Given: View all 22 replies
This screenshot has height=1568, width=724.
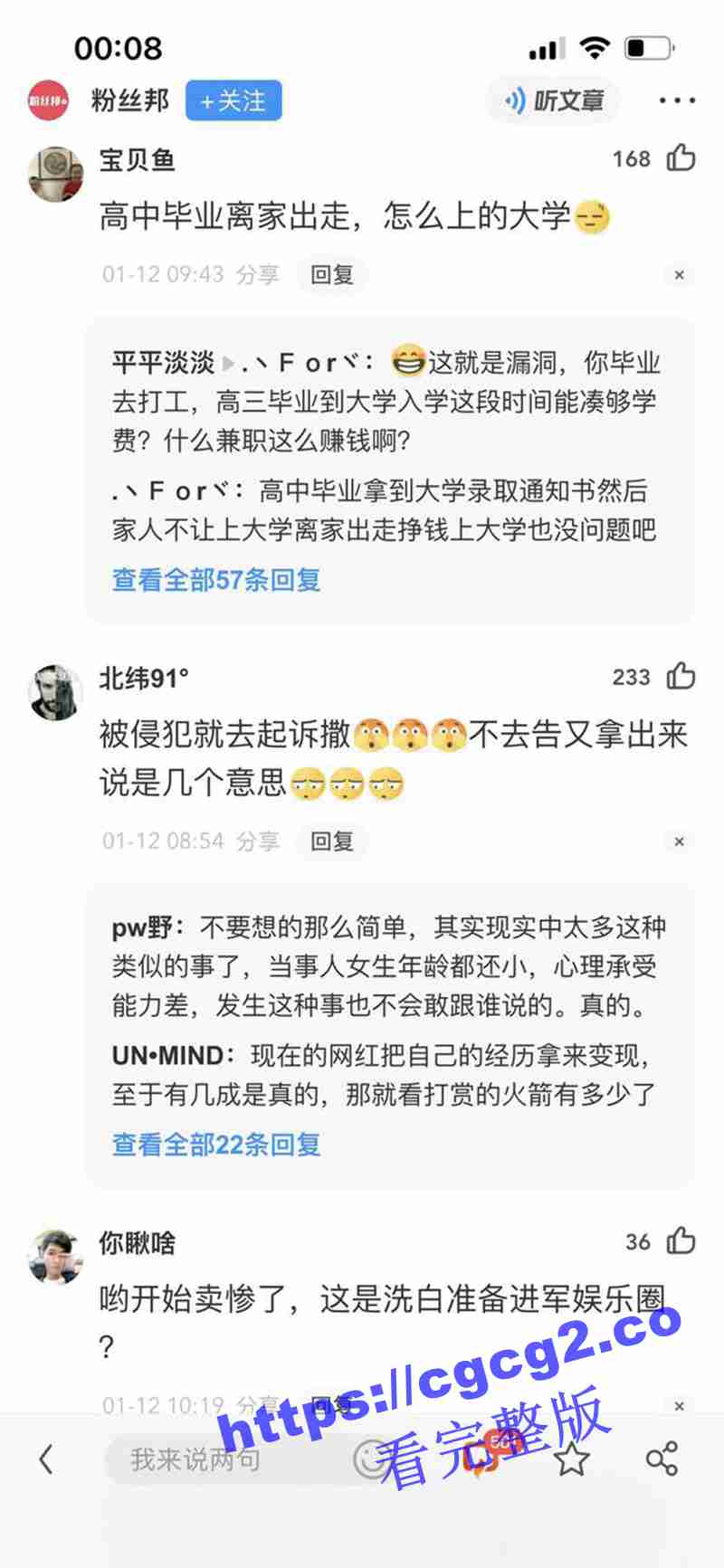Looking at the screenshot, I should tap(216, 1144).
